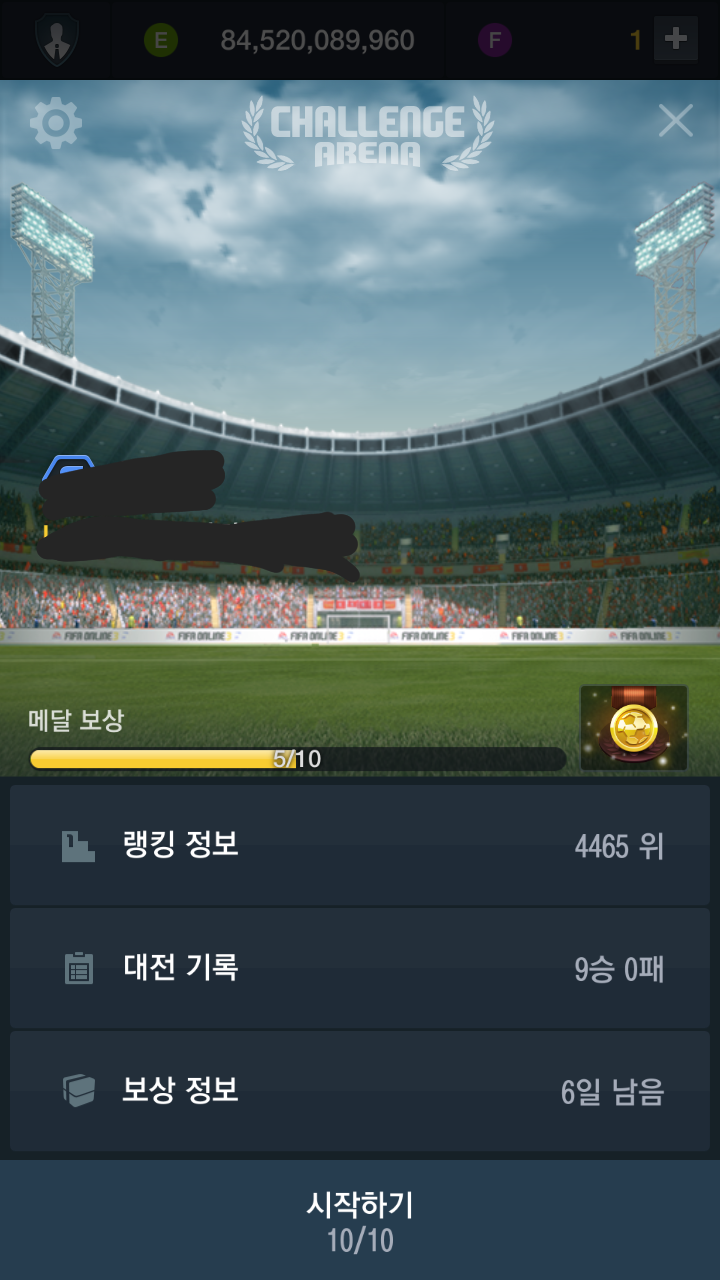The width and height of the screenshot is (720, 1280).
Task: Open the 랭킹 정보 row
Action: 360,846
